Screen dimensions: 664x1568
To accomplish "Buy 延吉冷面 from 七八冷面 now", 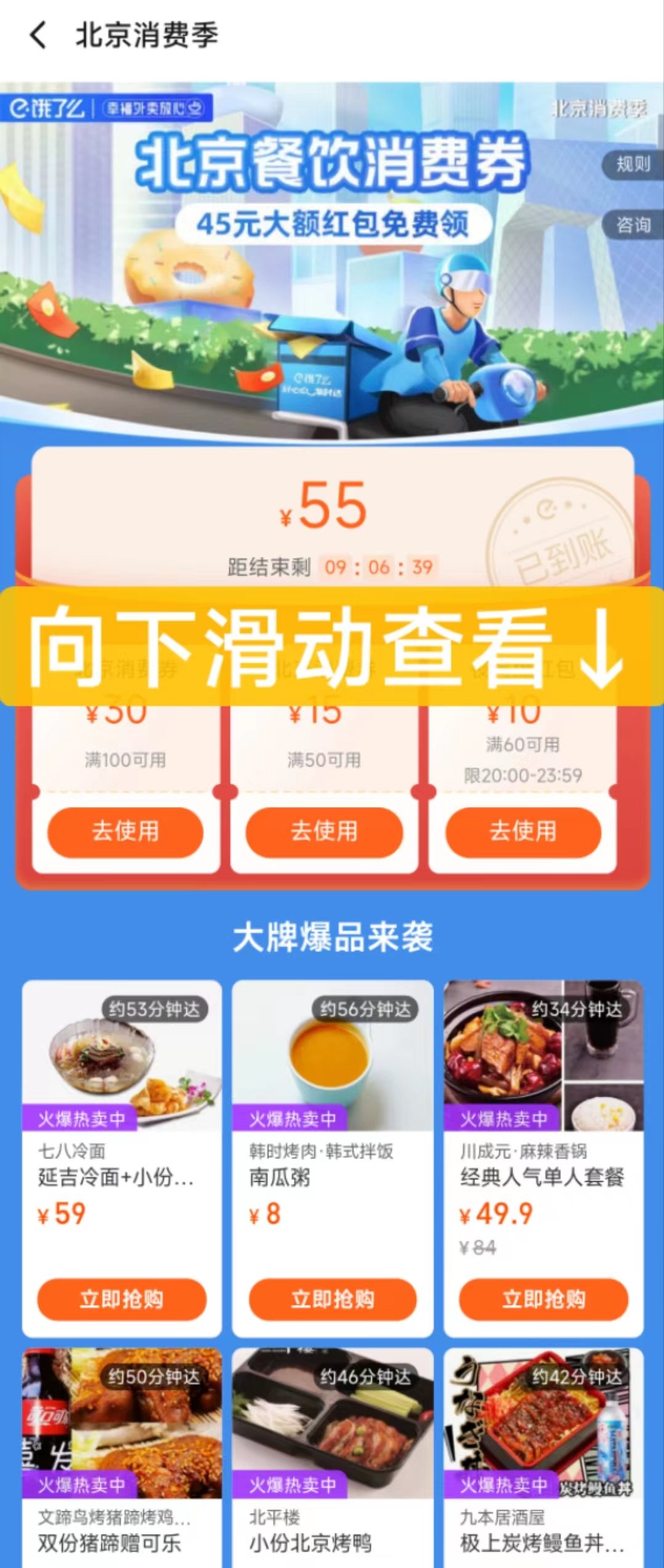I will coord(122,1299).
